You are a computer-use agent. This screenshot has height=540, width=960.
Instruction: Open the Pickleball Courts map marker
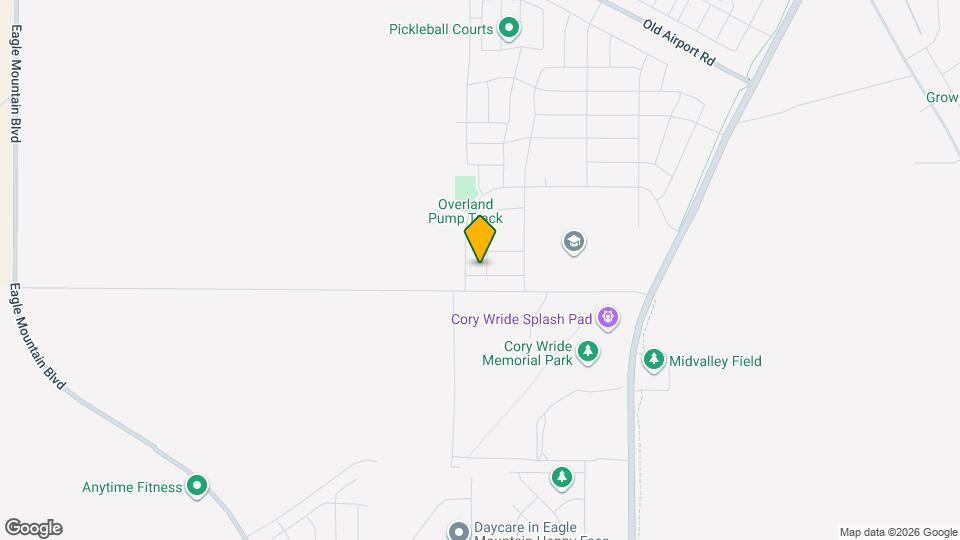coord(509,29)
